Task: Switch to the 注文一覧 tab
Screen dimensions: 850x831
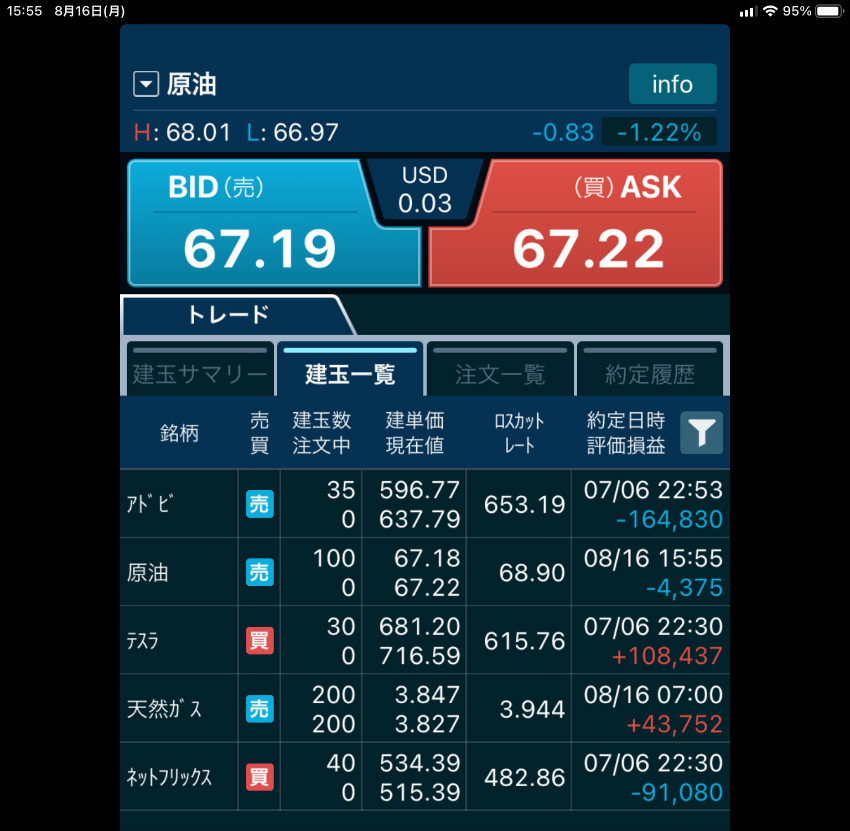Action: pyautogui.click(x=500, y=373)
